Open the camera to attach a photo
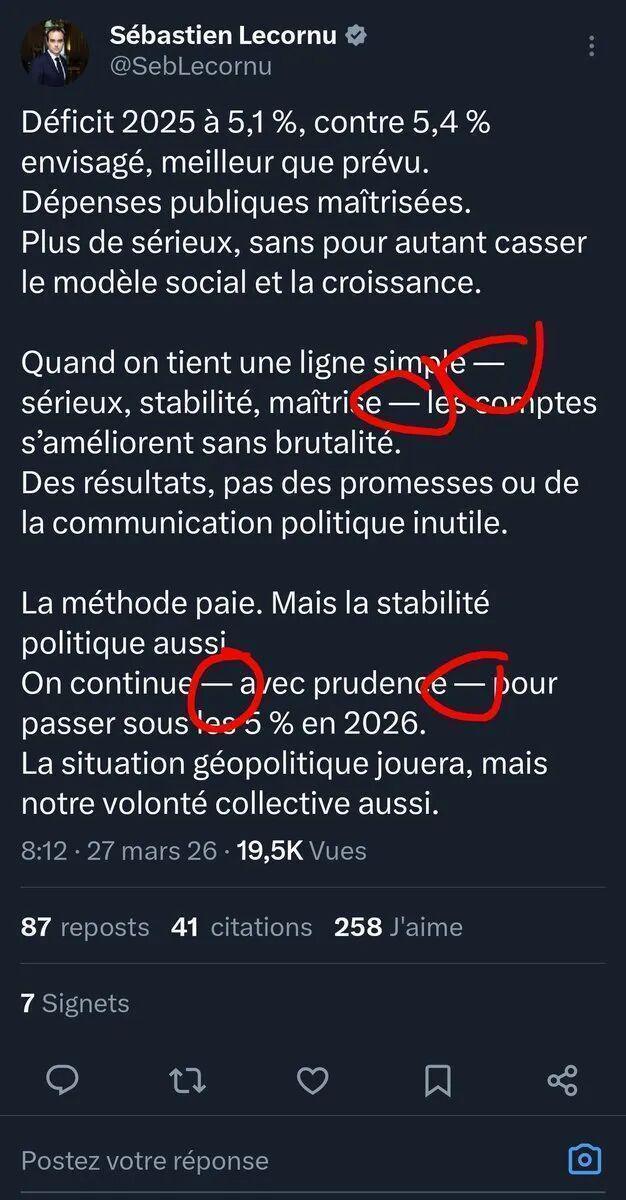The width and height of the screenshot is (626, 1200). (584, 1160)
